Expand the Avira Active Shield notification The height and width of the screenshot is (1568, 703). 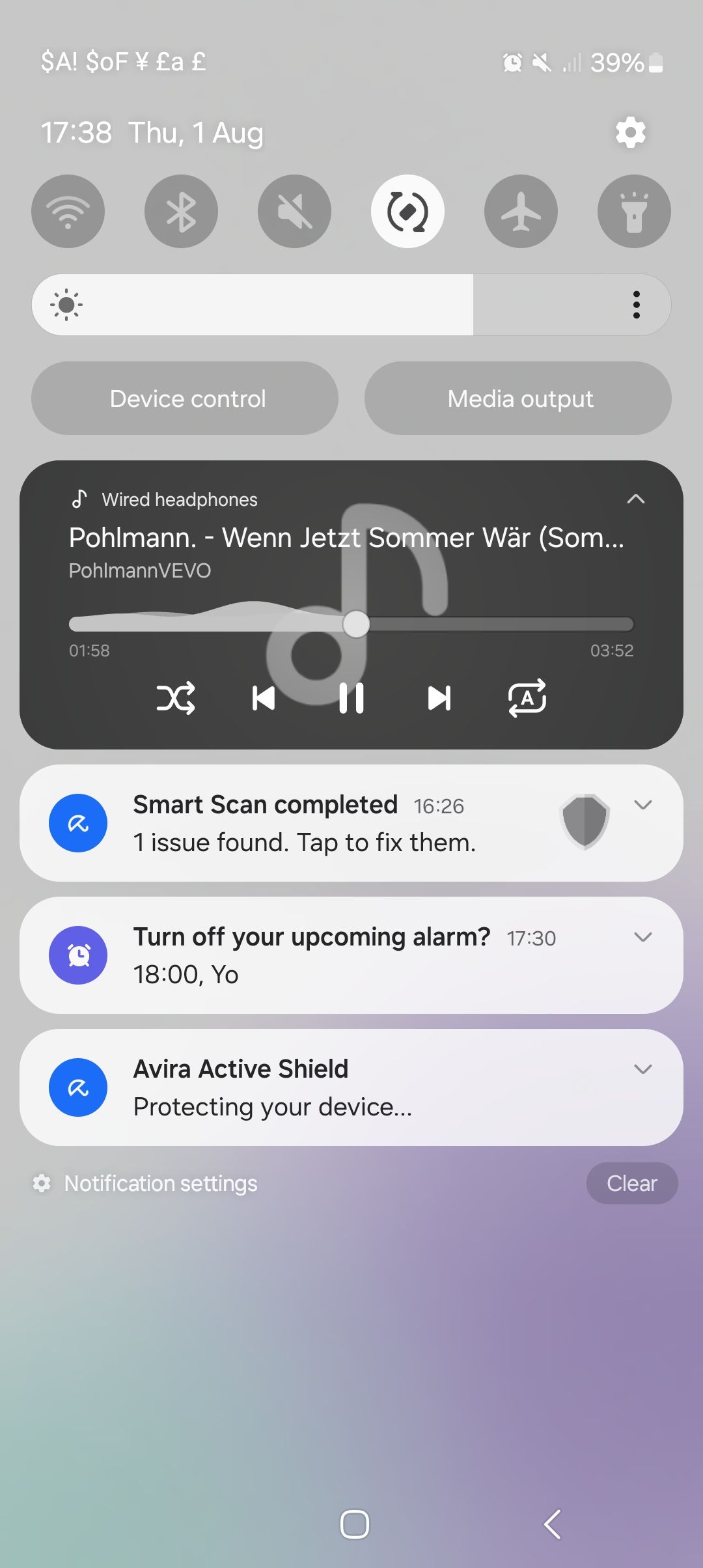click(643, 1069)
